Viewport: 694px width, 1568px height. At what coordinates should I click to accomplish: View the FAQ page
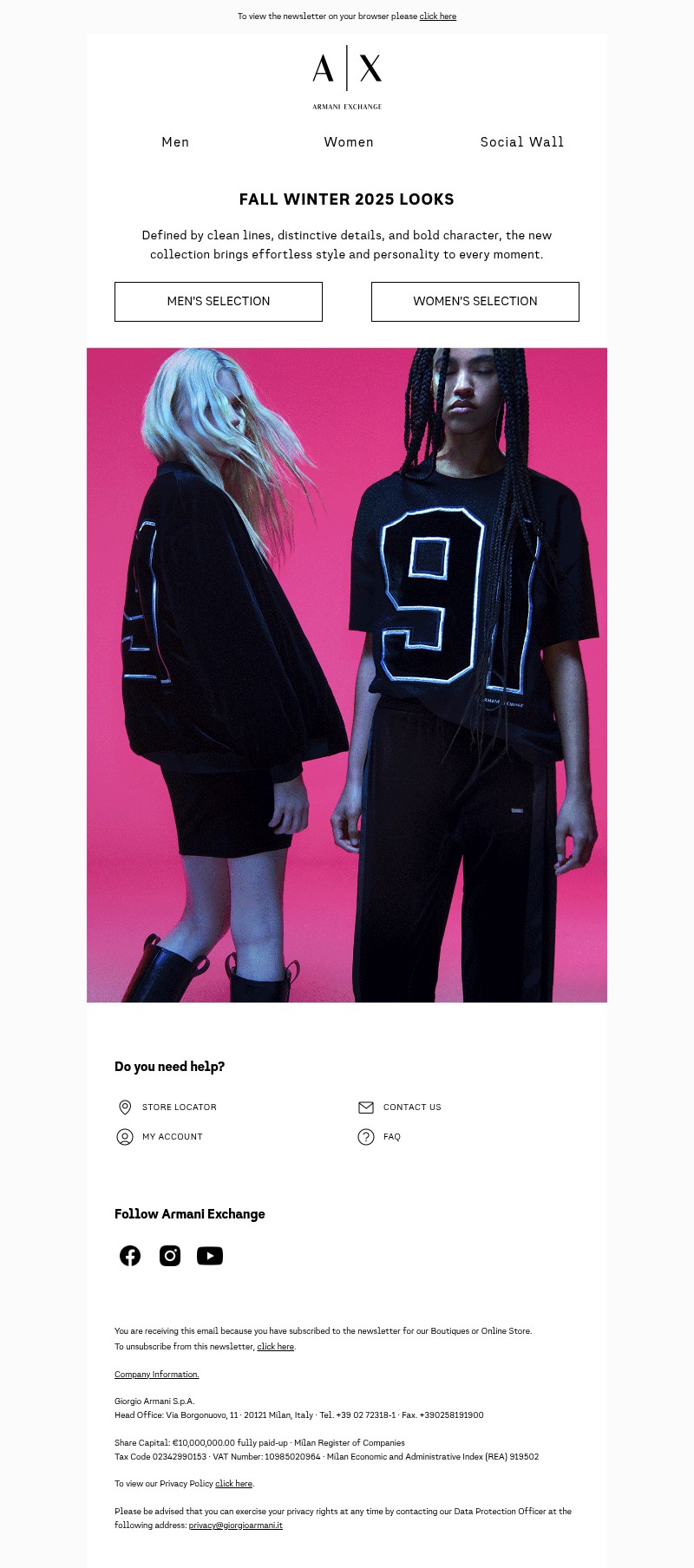[391, 1137]
